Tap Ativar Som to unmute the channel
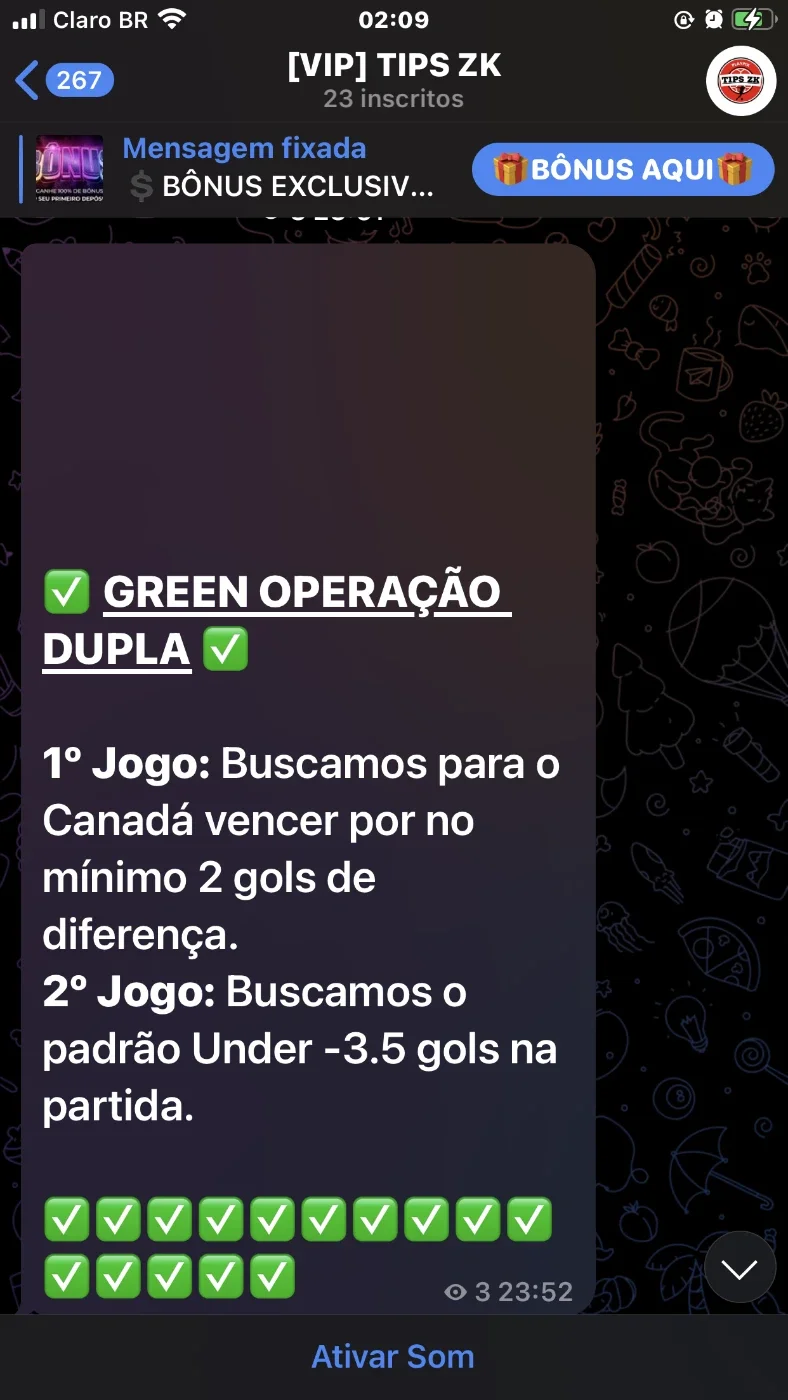Image resolution: width=788 pixels, height=1400 pixels. coord(393,1357)
